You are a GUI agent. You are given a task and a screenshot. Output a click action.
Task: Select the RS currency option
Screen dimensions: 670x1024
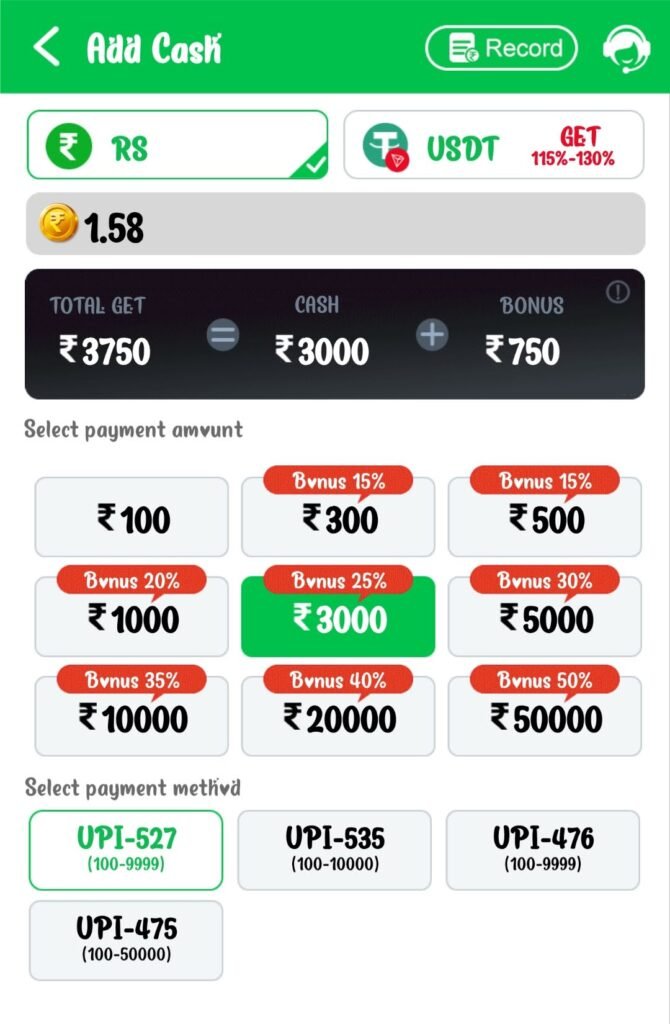(x=177, y=145)
